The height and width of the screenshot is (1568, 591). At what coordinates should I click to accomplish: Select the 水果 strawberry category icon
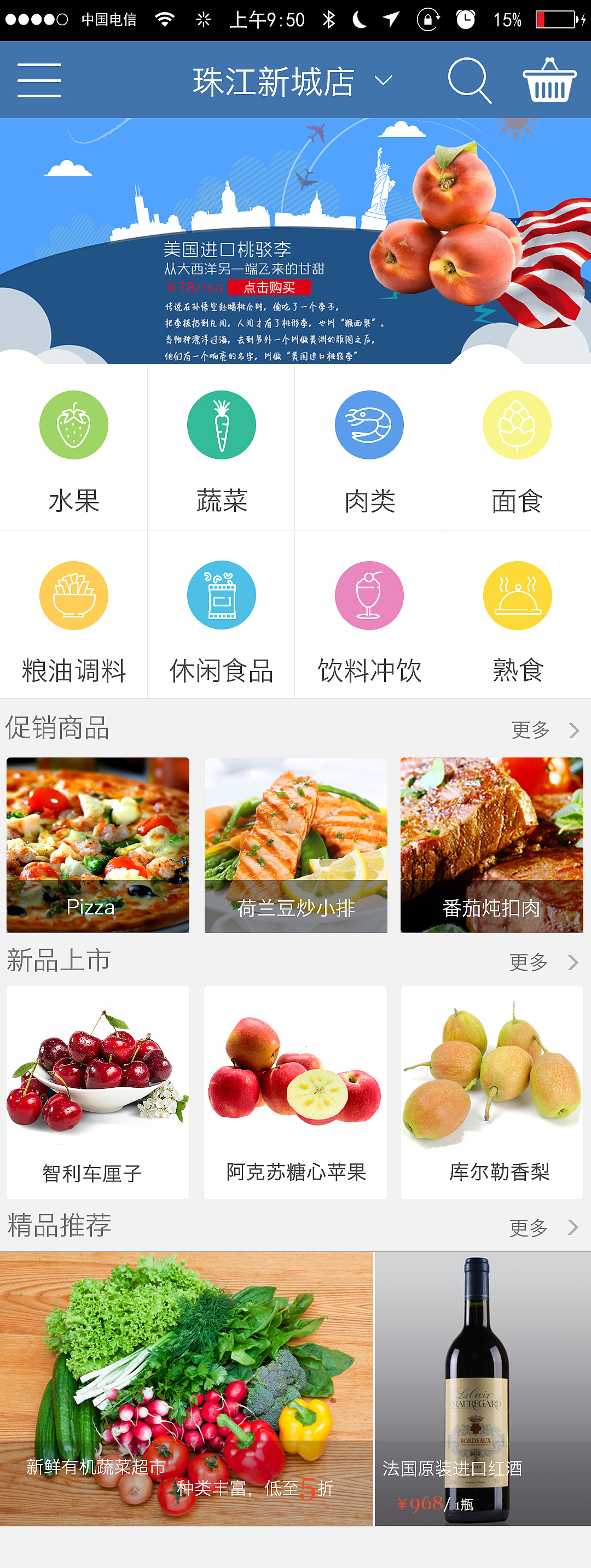pyautogui.click(x=74, y=425)
